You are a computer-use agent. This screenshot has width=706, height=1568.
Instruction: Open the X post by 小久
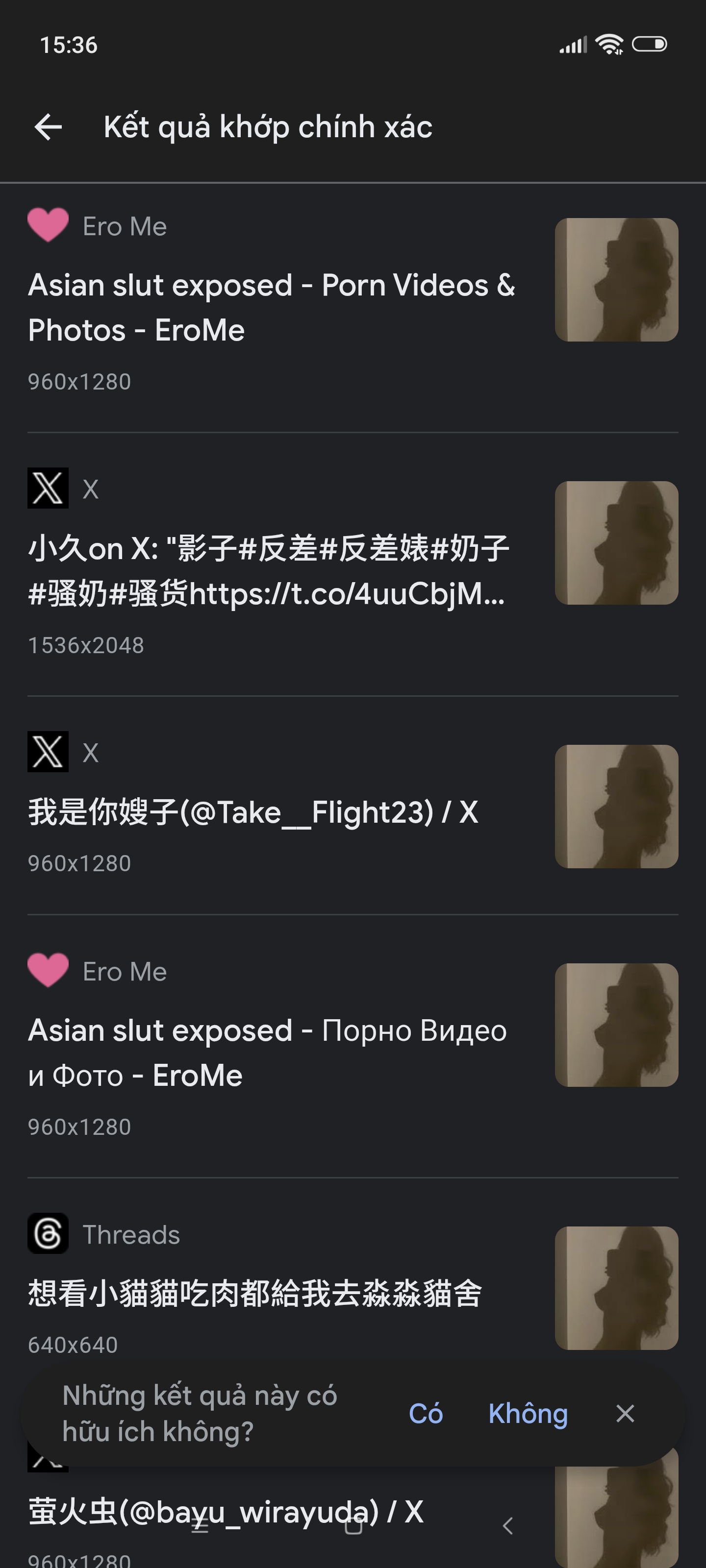[x=268, y=571]
